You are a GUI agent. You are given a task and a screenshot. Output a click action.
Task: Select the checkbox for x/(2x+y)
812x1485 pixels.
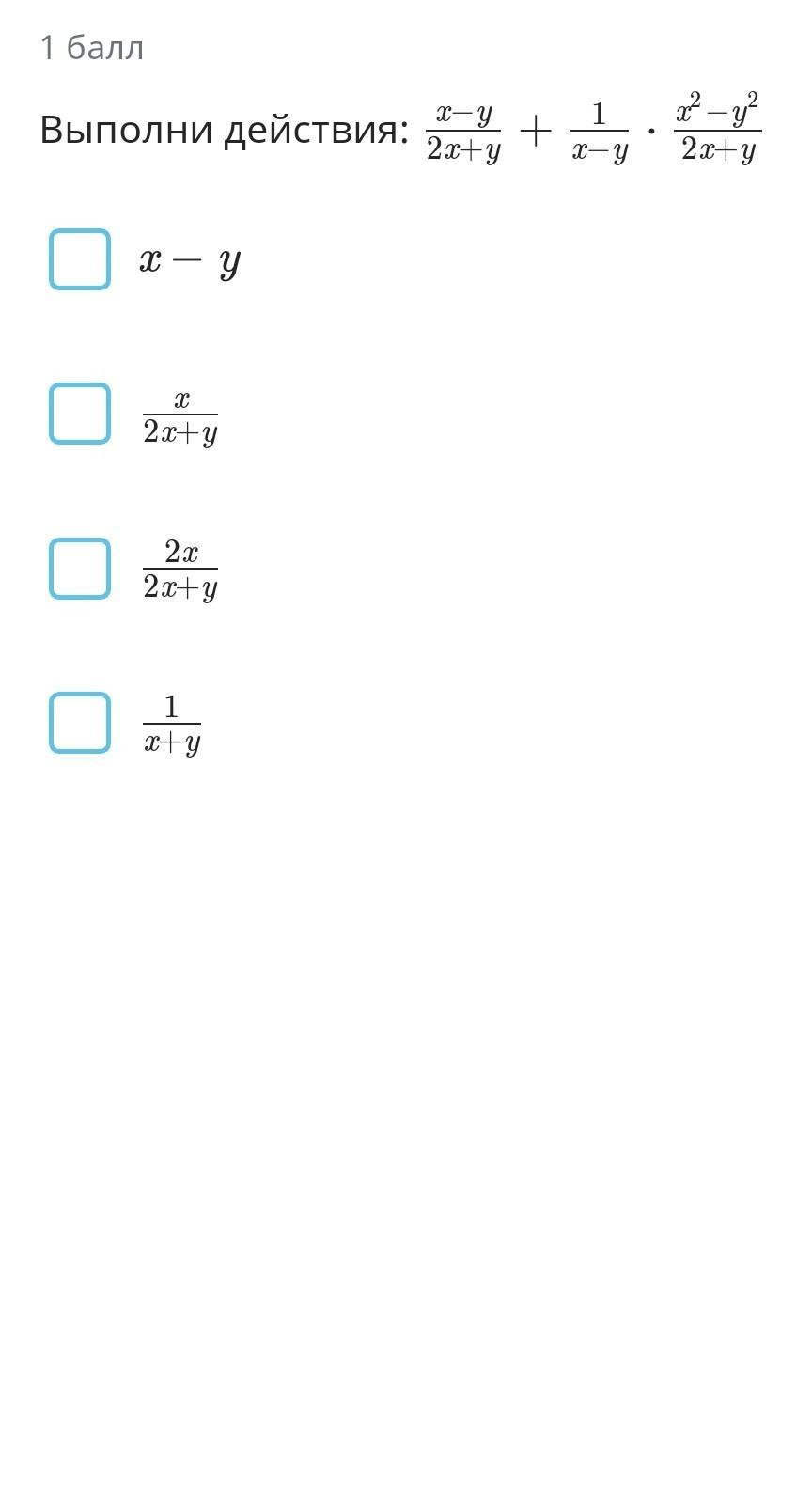[x=80, y=414]
